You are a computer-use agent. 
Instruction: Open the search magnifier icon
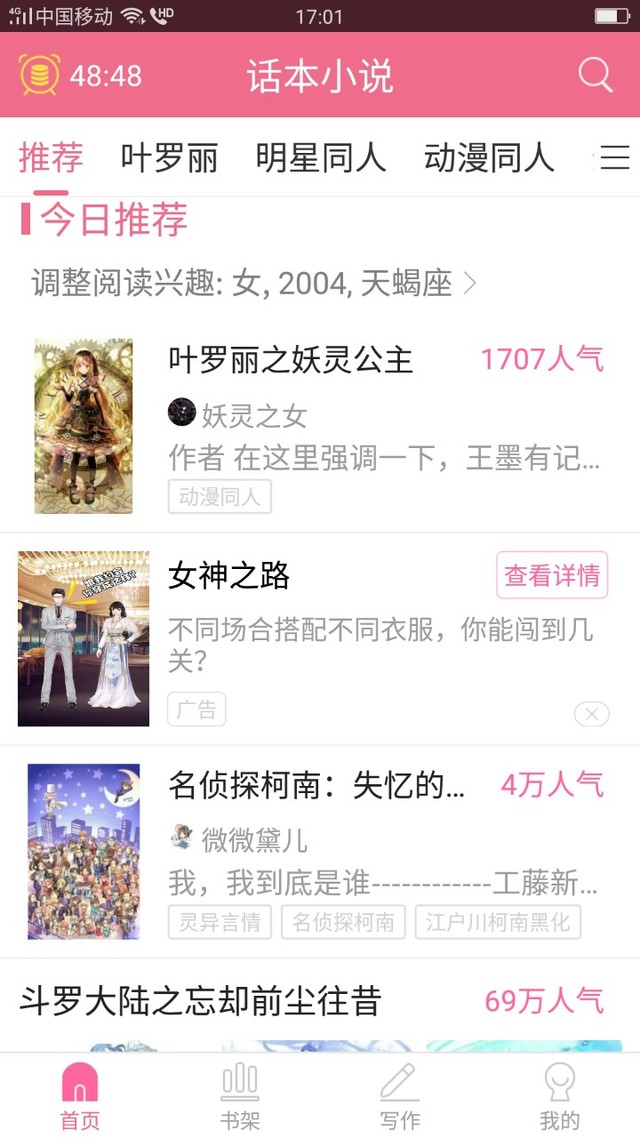595,75
